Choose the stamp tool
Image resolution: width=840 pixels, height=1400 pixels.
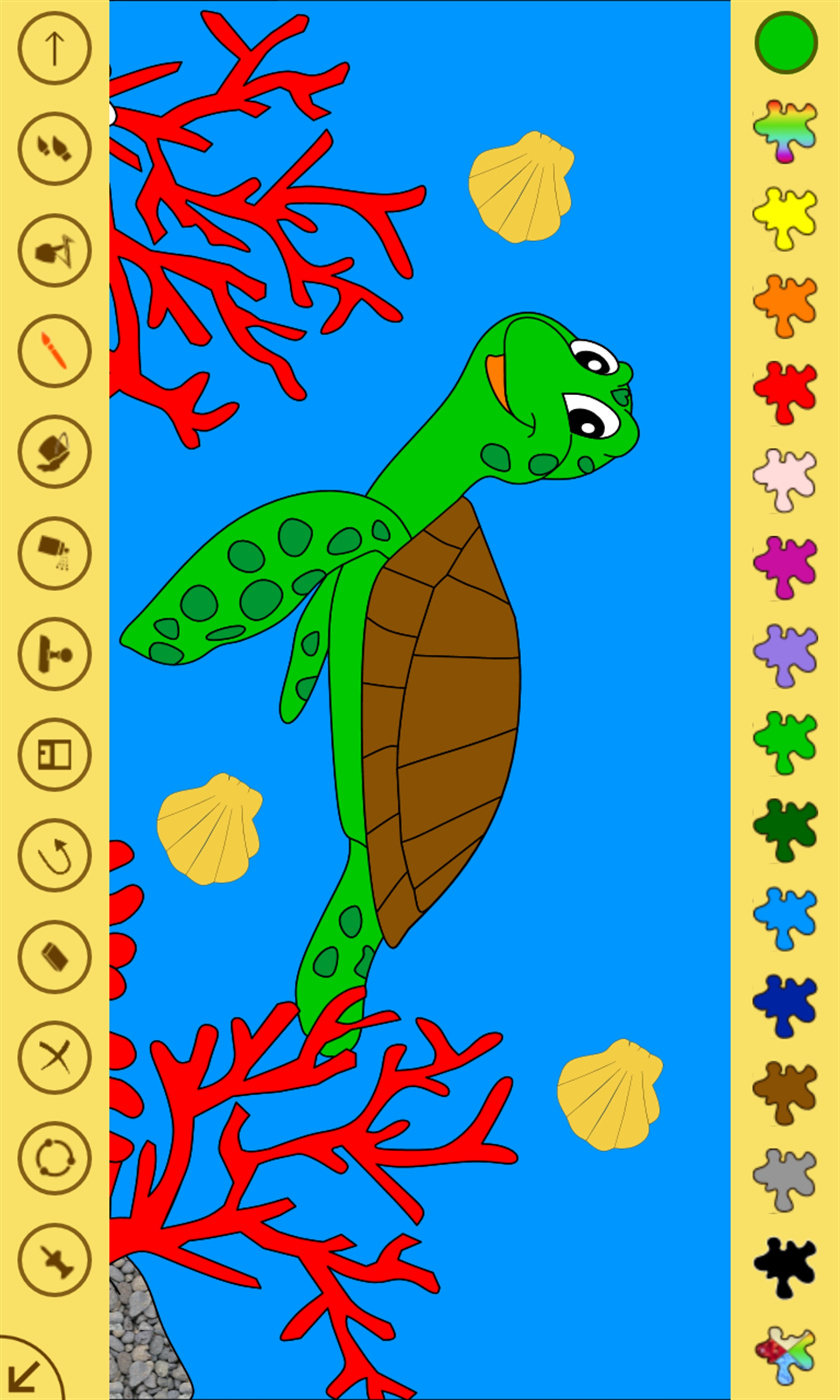(54, 654)
